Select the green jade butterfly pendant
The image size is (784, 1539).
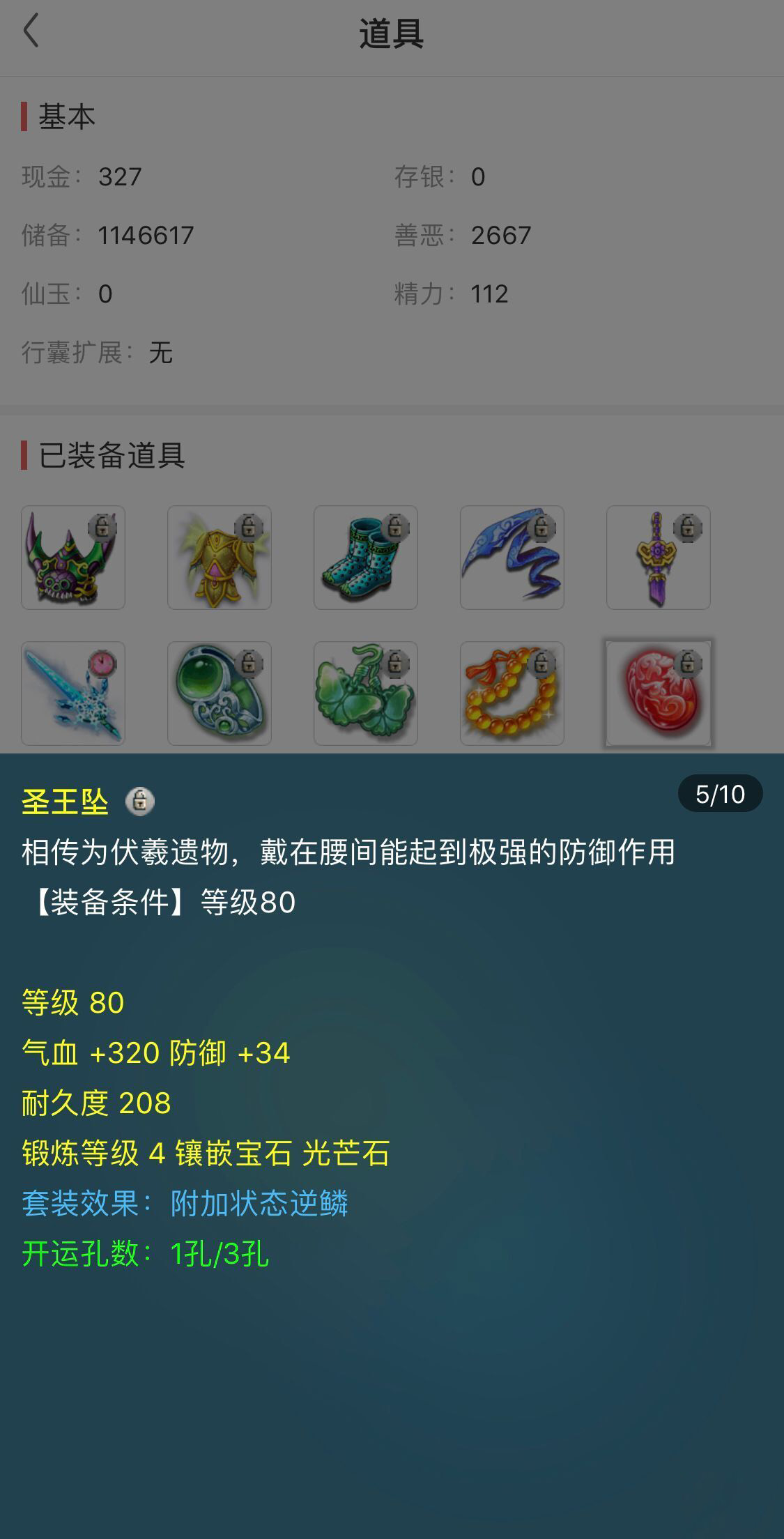(366, 694)
